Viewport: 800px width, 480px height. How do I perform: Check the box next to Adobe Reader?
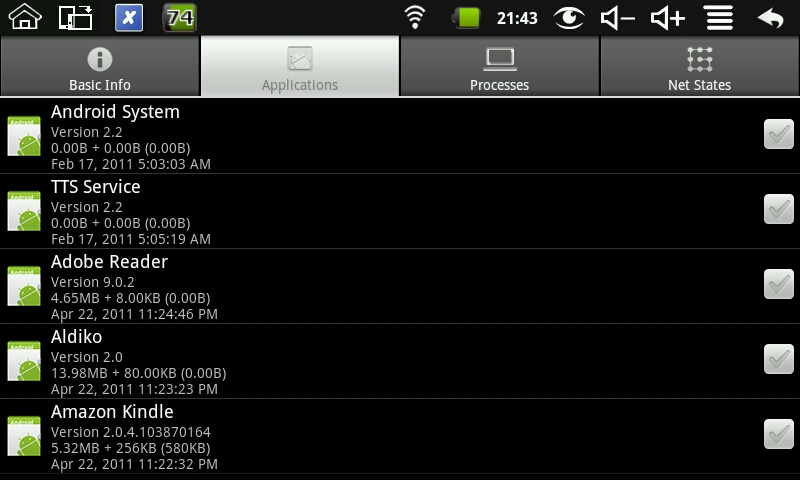click(778, 284)
